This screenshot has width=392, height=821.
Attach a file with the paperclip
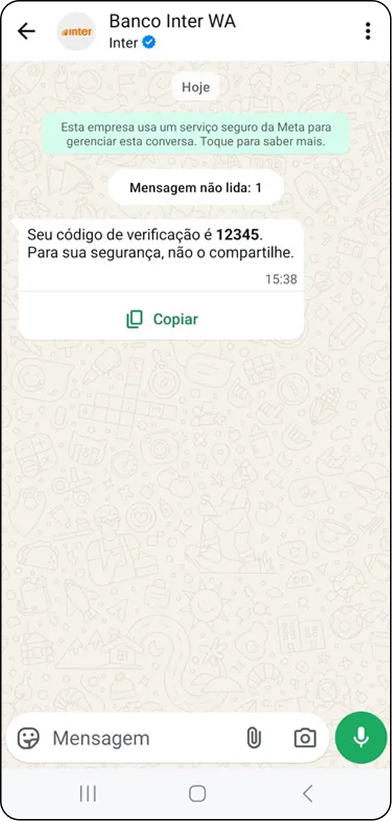pos(254,738)
